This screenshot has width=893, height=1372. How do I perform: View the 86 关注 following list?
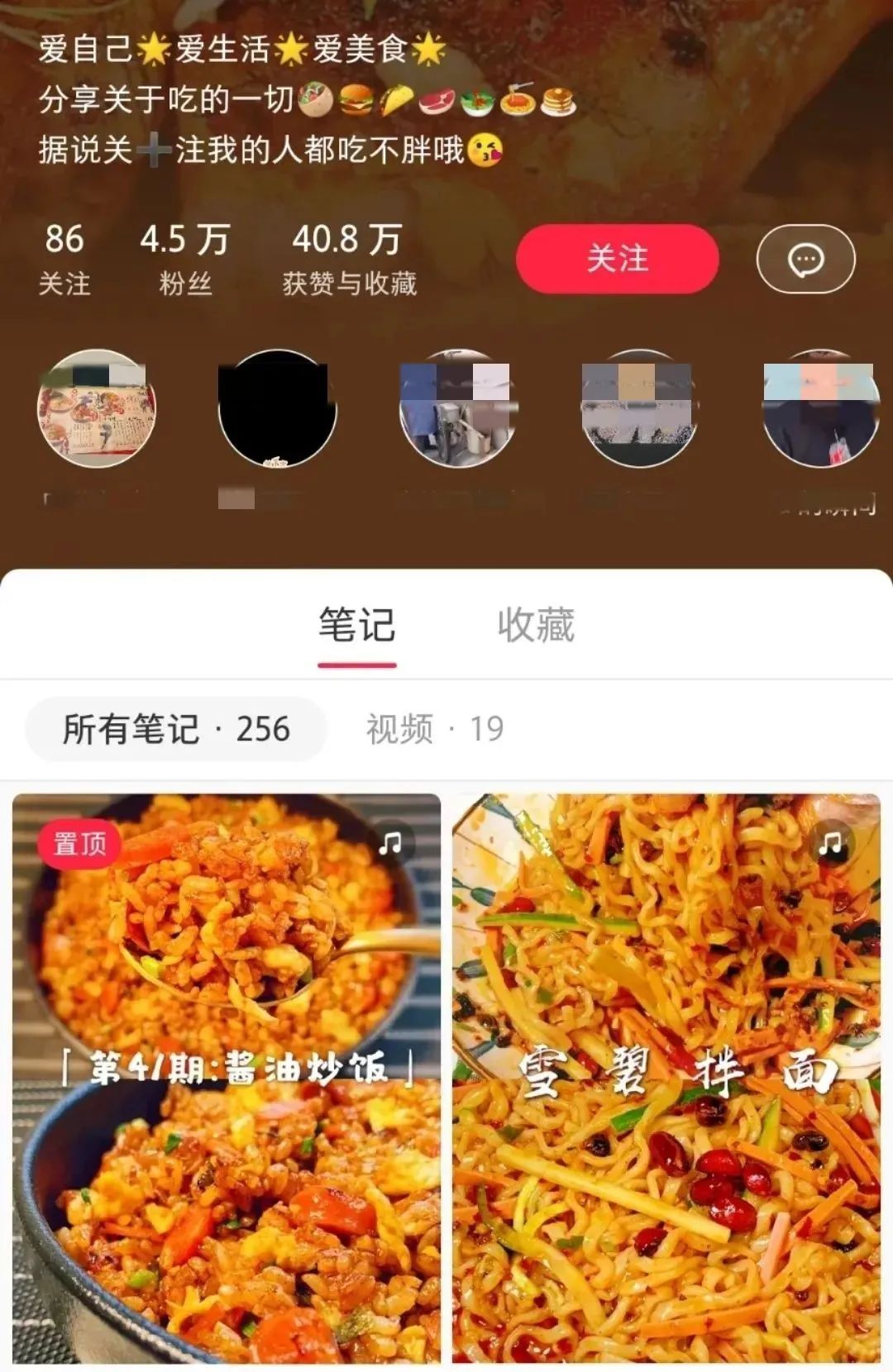click(x=64, y=260)
